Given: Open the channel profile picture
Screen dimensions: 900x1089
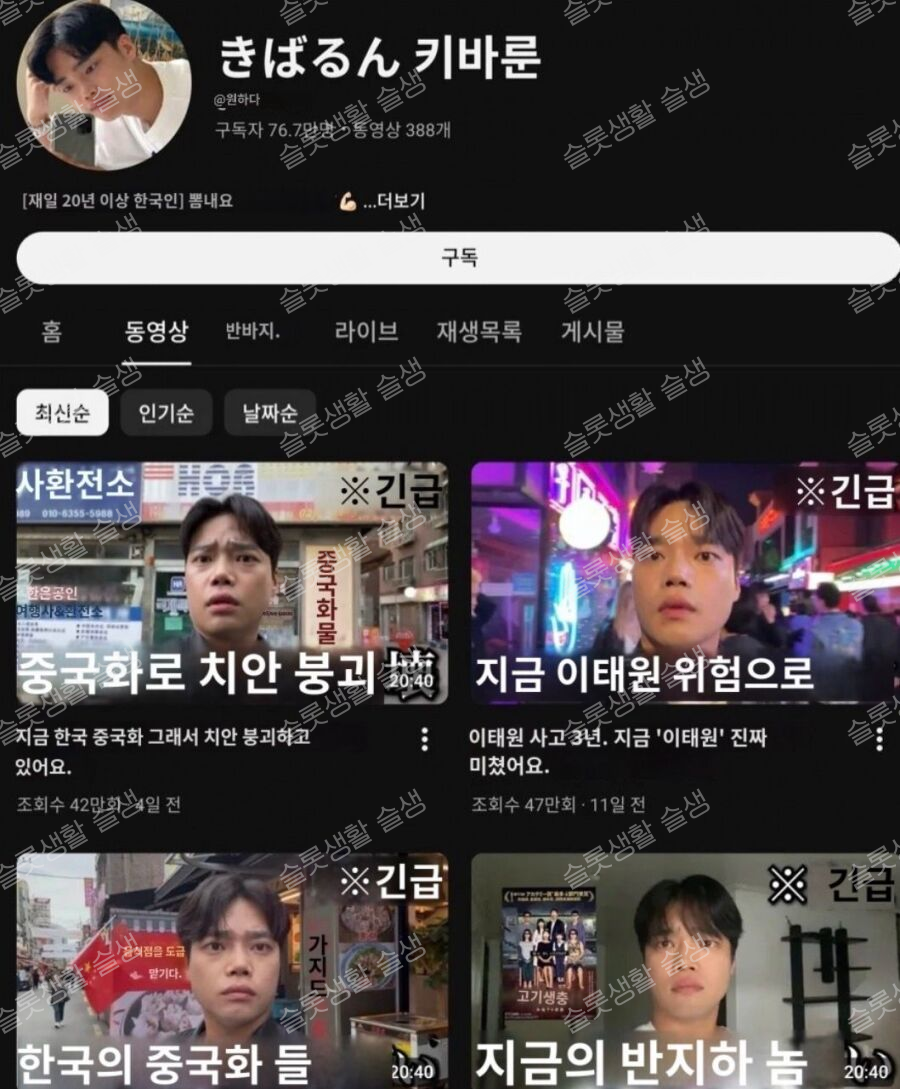Looking at the screenshot, I should tap(104, 86).
